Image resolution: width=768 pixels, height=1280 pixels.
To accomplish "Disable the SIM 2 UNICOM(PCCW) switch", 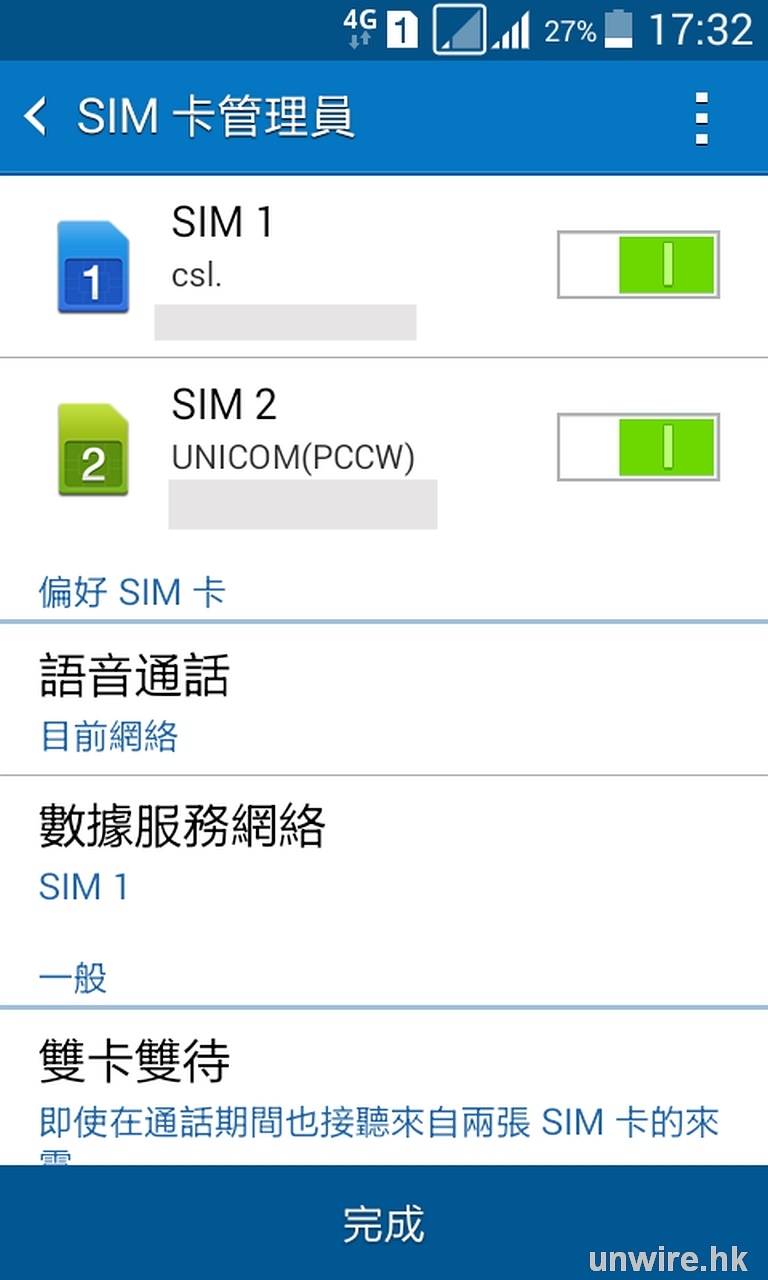I will coord(638,447).
